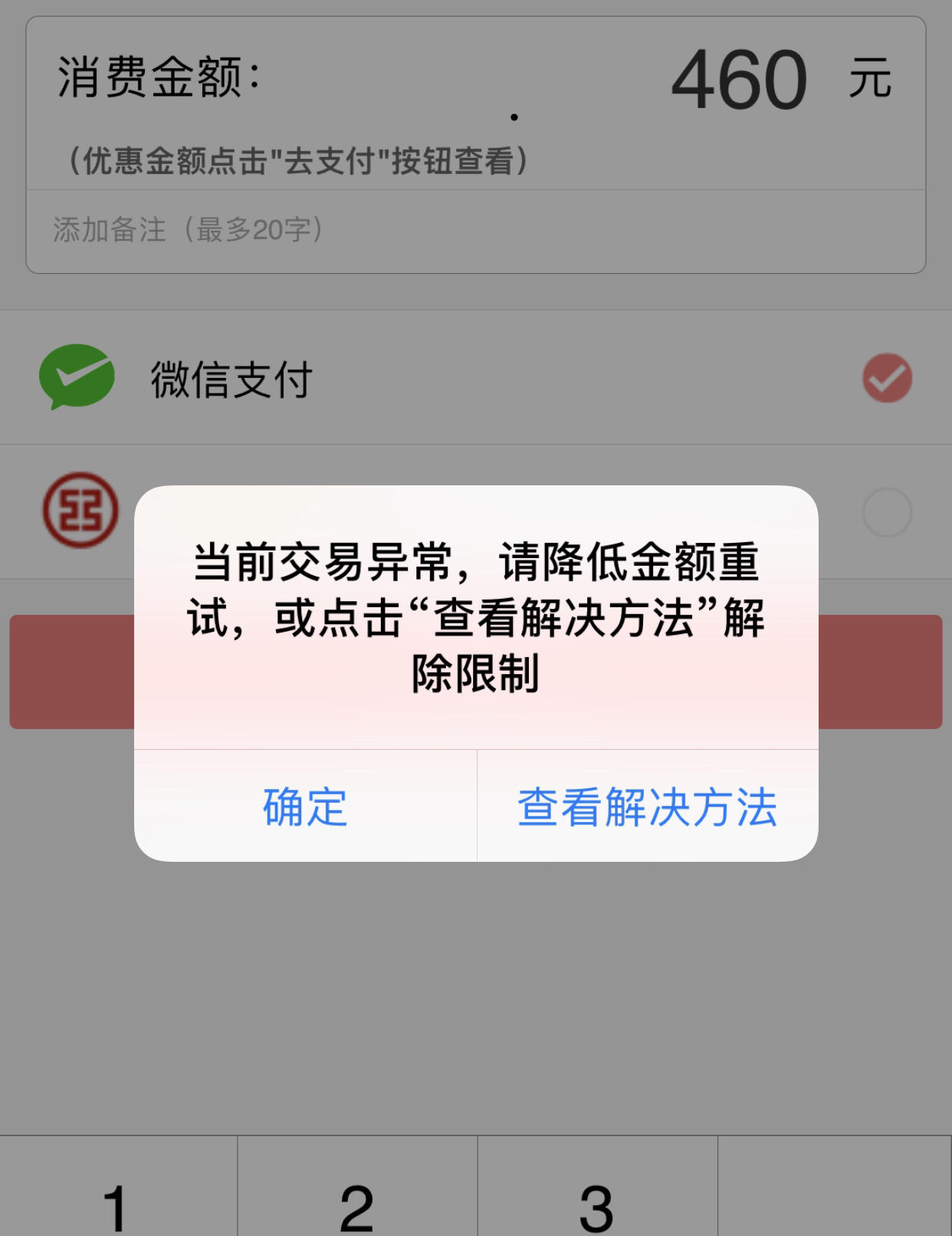
Task: Tap the keypad number 3 key
Action: 594,1204
